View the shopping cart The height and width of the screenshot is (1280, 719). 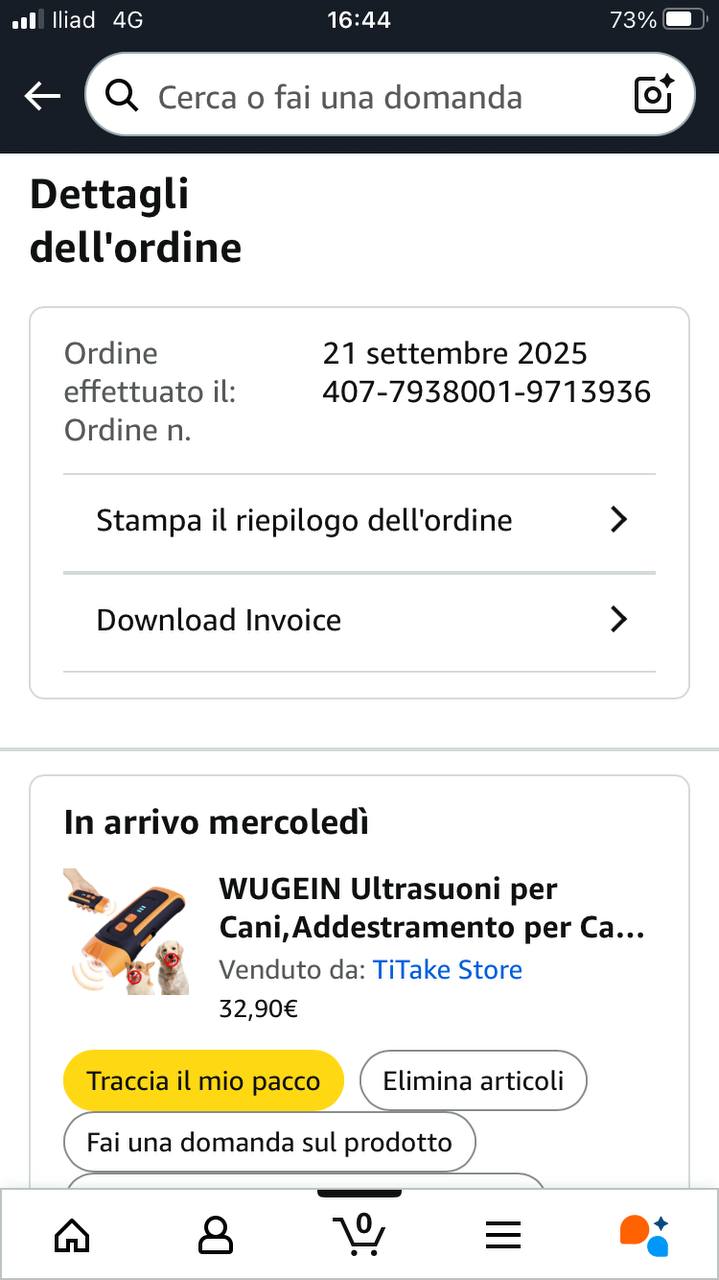(359, 1235)
